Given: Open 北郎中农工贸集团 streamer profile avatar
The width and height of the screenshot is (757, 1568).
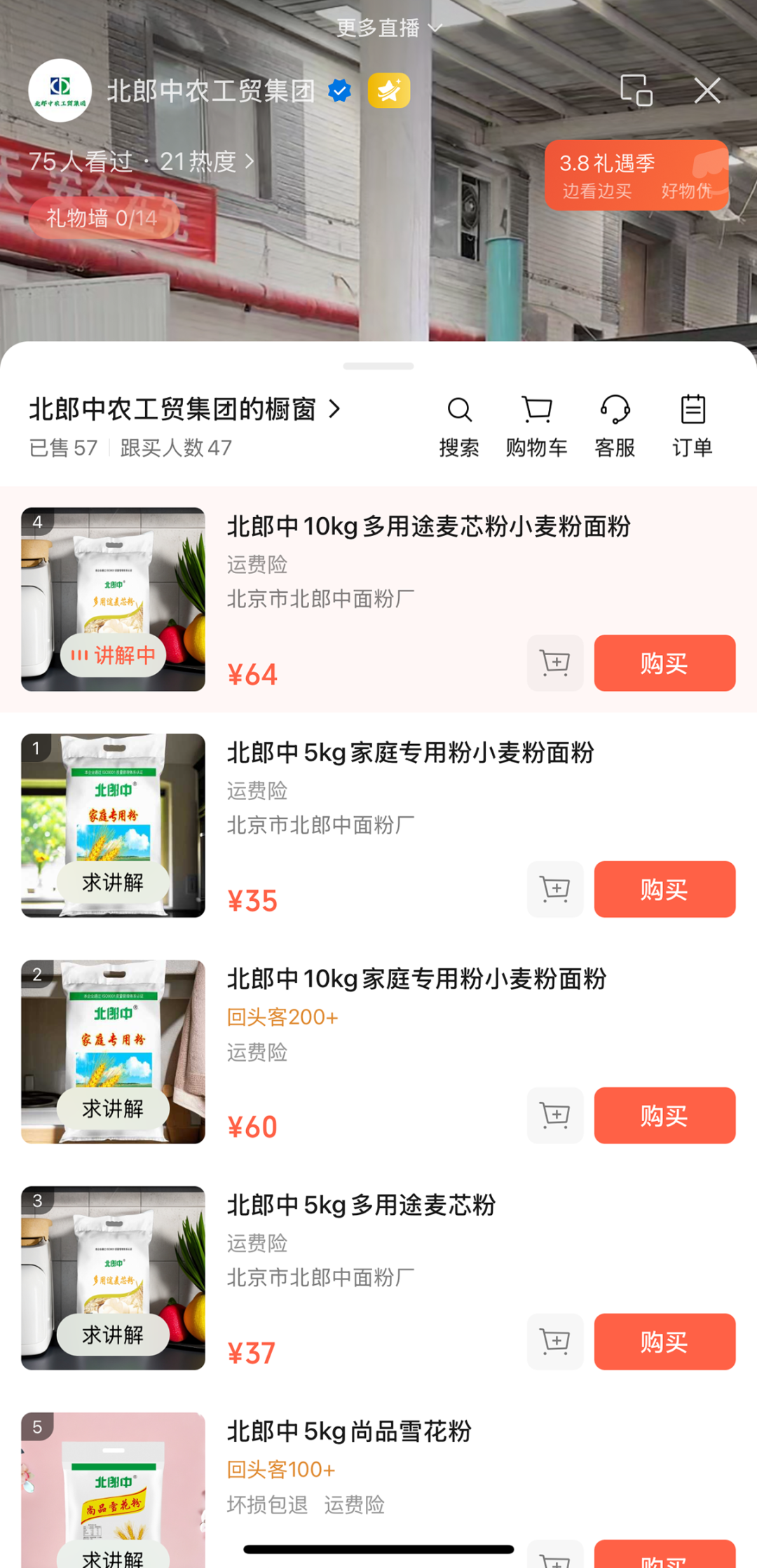Looking at the screenshot, I should pos(60,90).
